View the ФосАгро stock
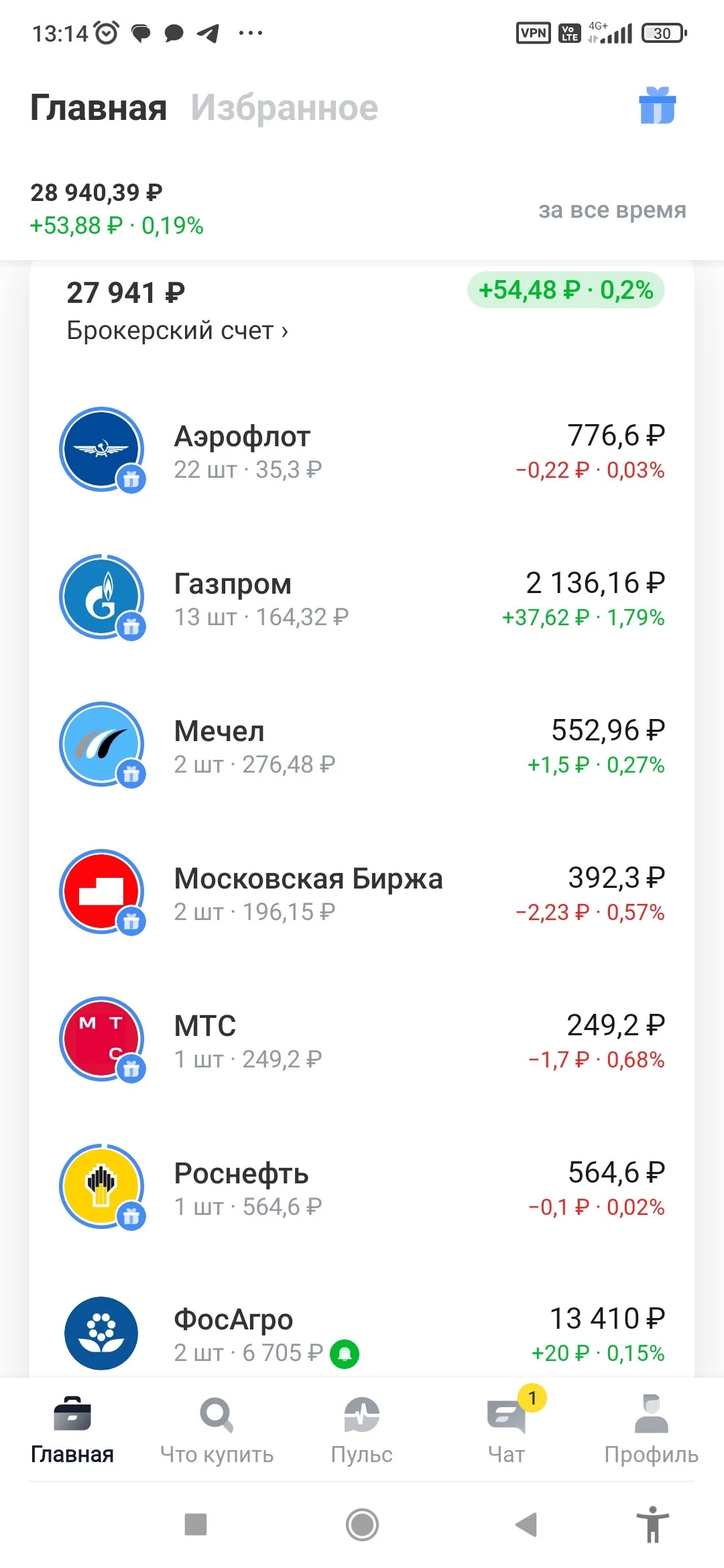The width and height of the screenshot is (724, 1568). pos(362,1333)
